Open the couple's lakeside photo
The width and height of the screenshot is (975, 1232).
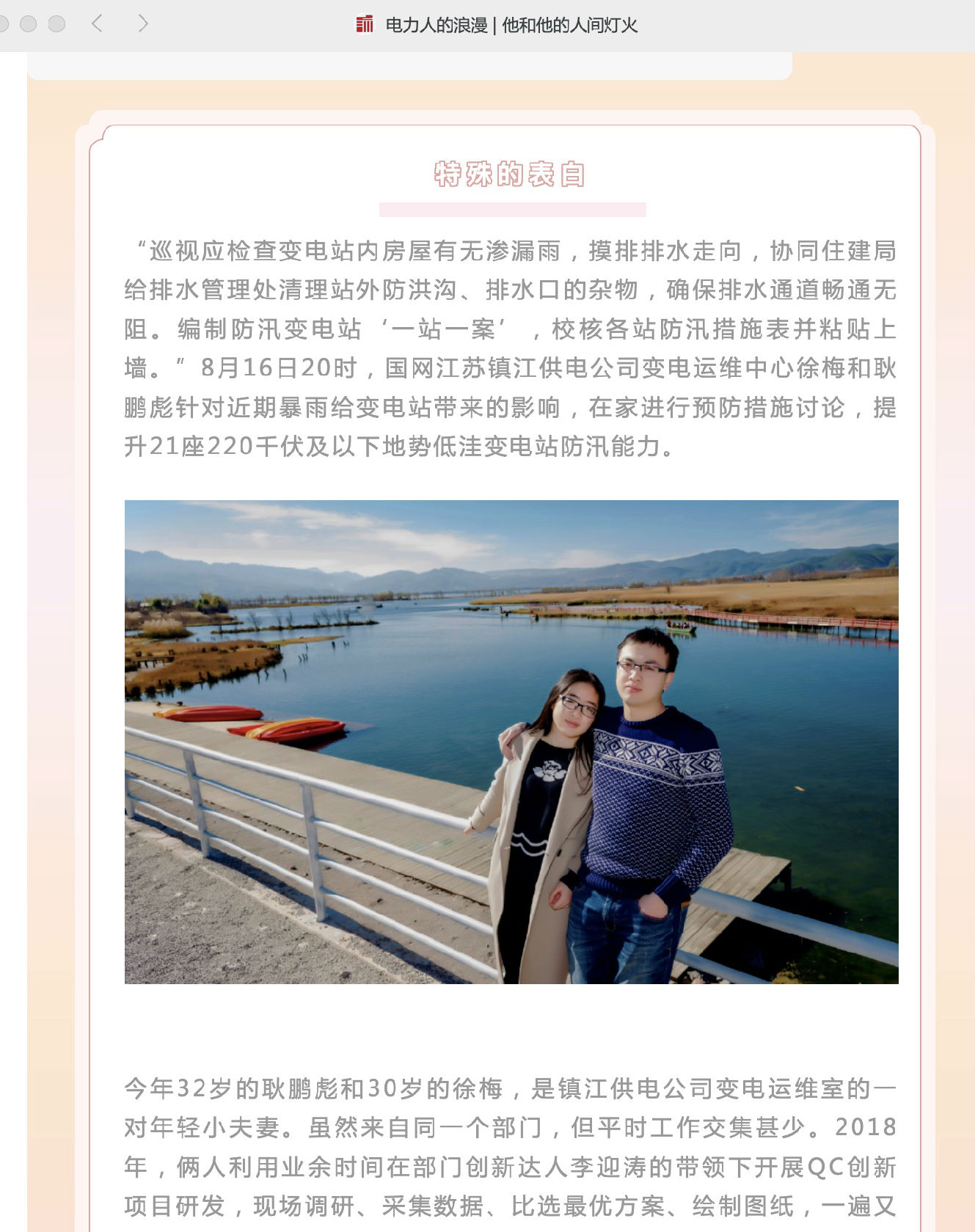click(511, 741)
